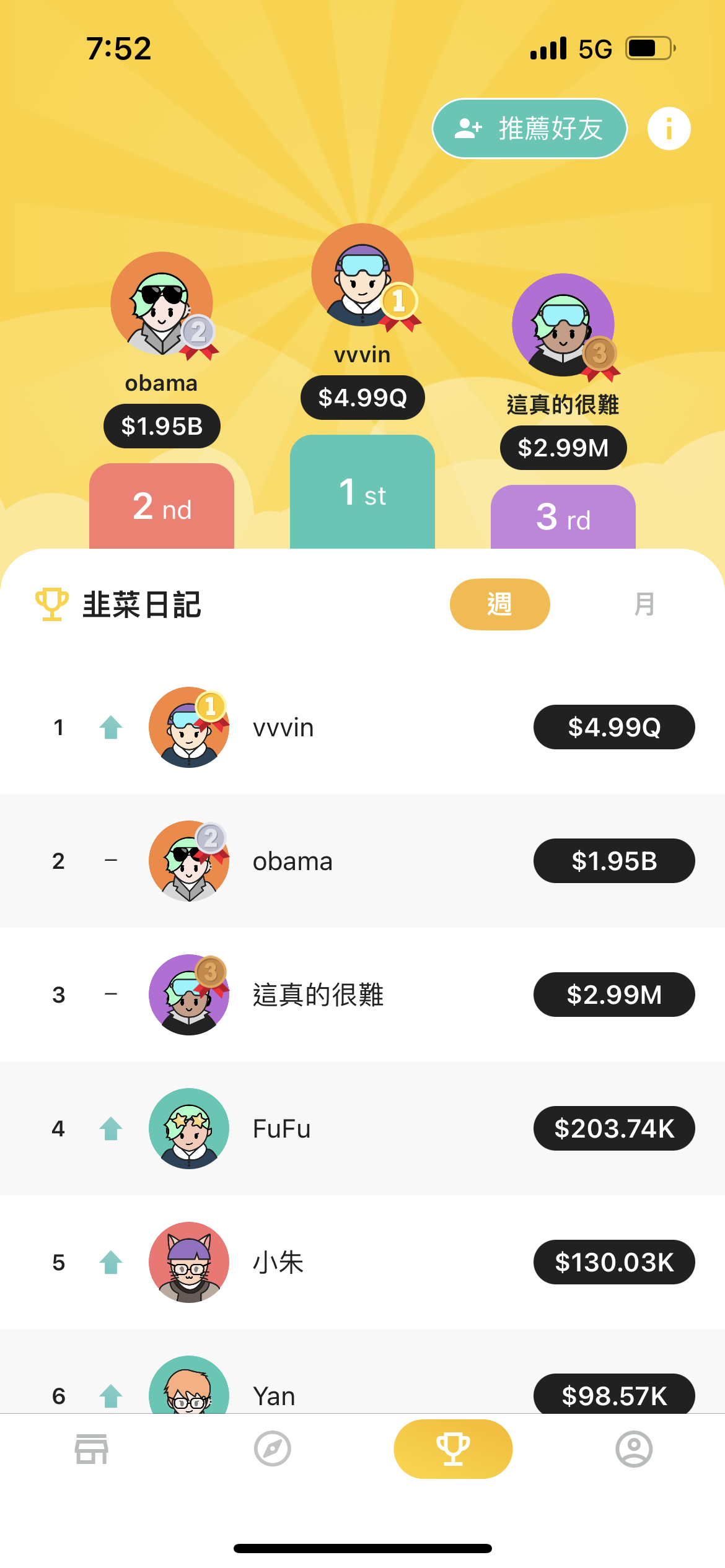Open Yan's ranking row

point(362,1393)
